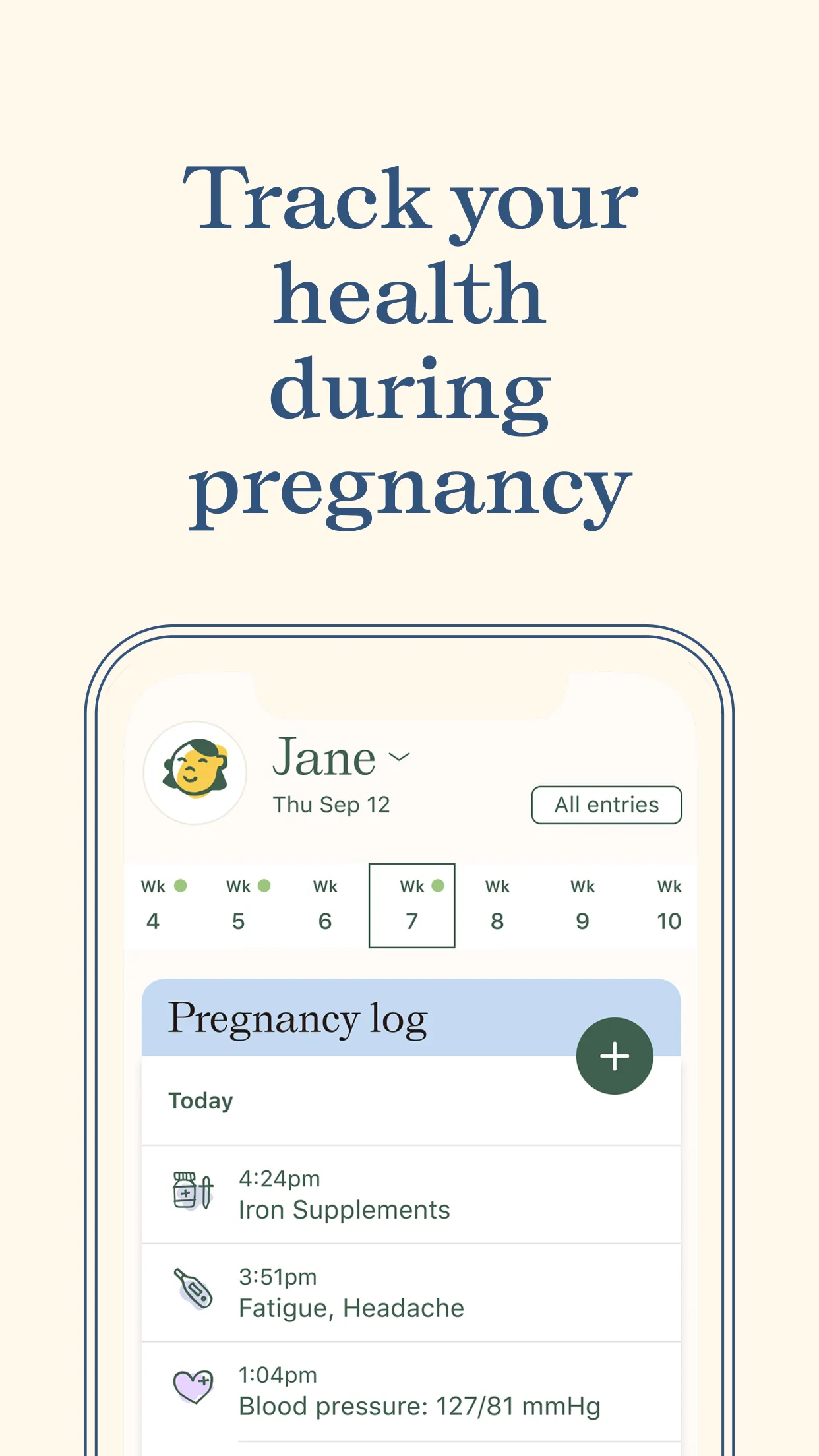Click the green dot beside Week 5

point(264,886)
